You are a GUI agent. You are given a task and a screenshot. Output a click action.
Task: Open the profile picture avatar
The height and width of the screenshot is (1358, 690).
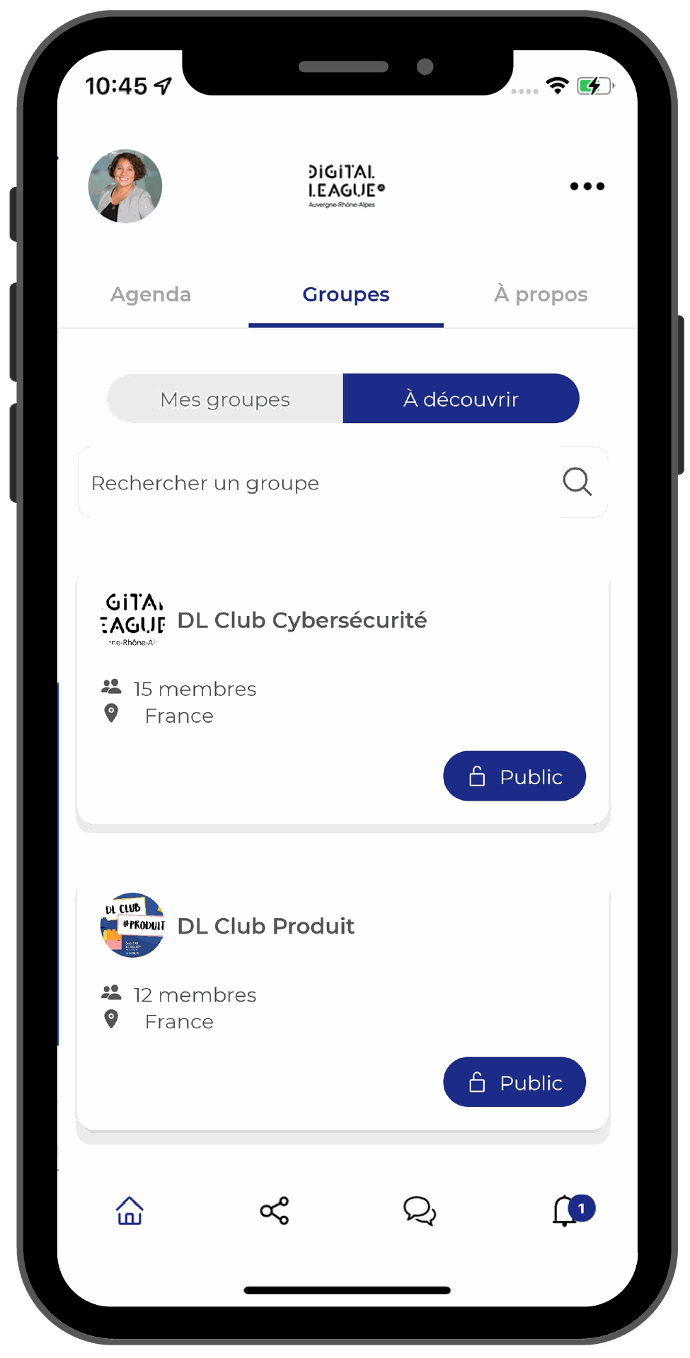125,186
